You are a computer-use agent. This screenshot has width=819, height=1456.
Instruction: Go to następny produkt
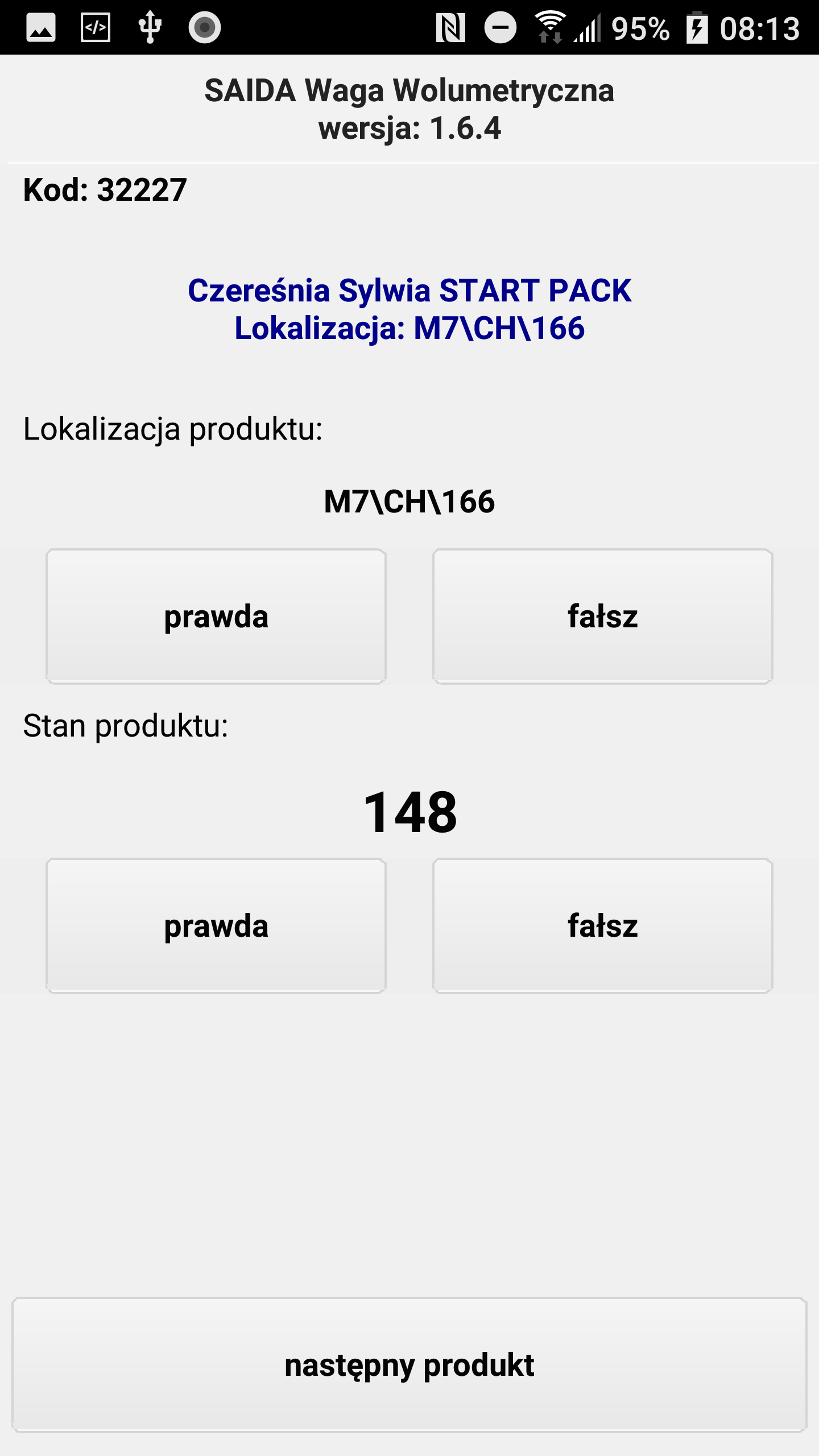tap(409, 1364)
